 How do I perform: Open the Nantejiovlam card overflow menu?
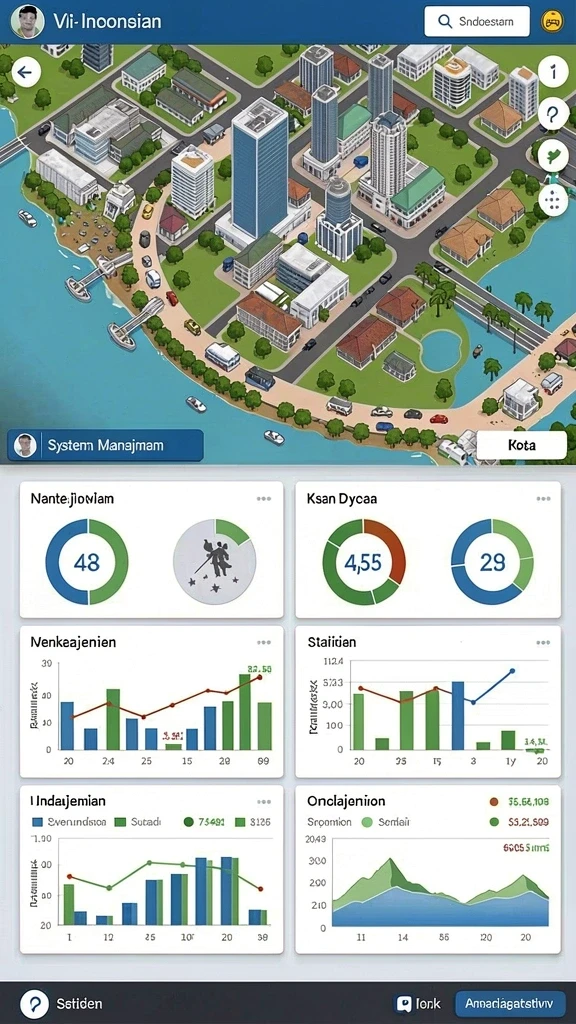coord(264,498)
